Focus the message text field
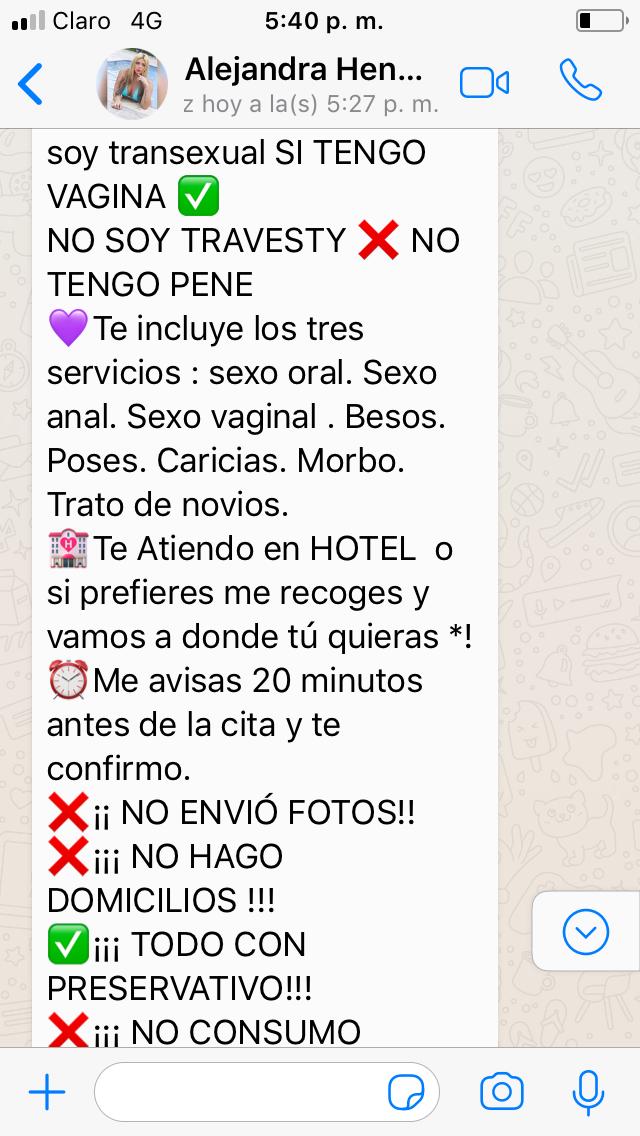 point(240,1092)
